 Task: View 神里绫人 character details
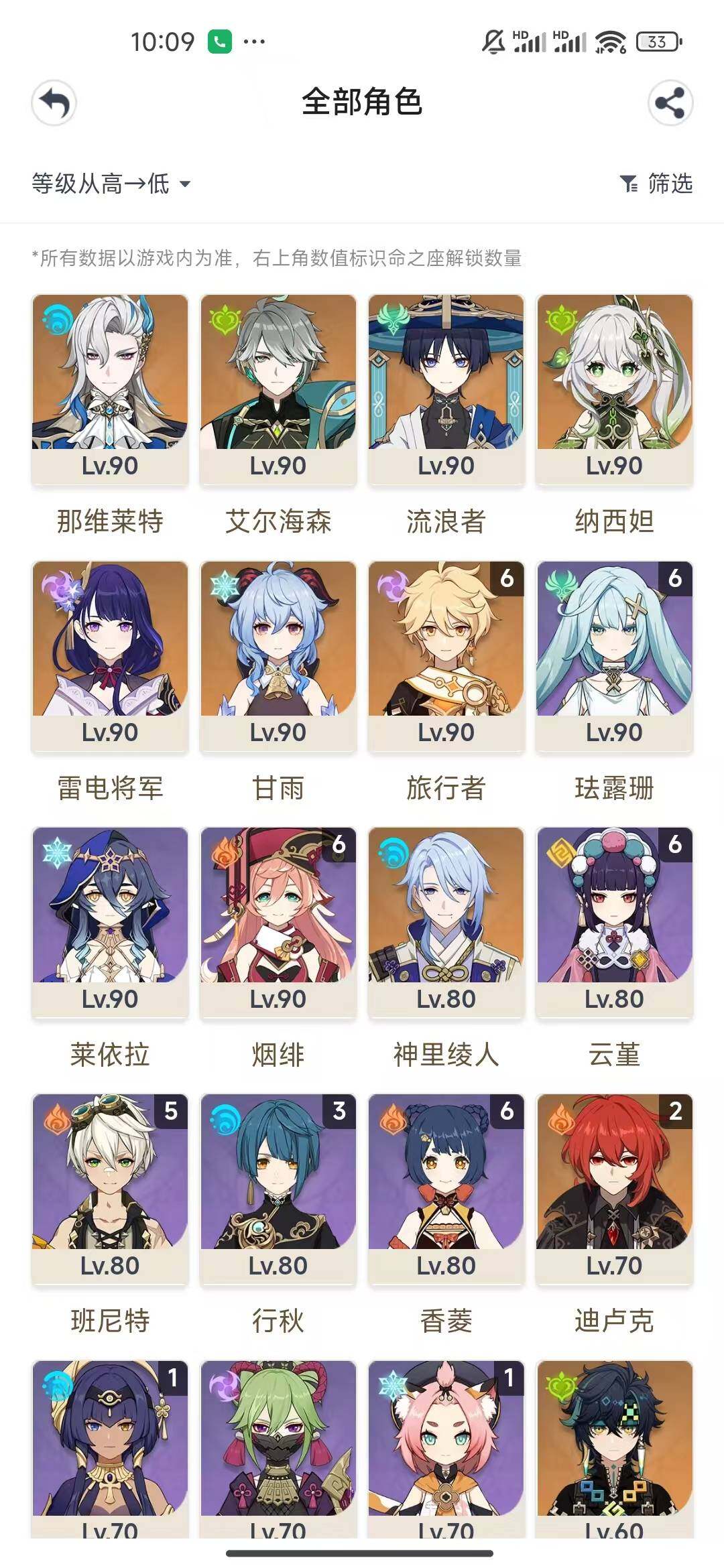click(x=446, y=922)
